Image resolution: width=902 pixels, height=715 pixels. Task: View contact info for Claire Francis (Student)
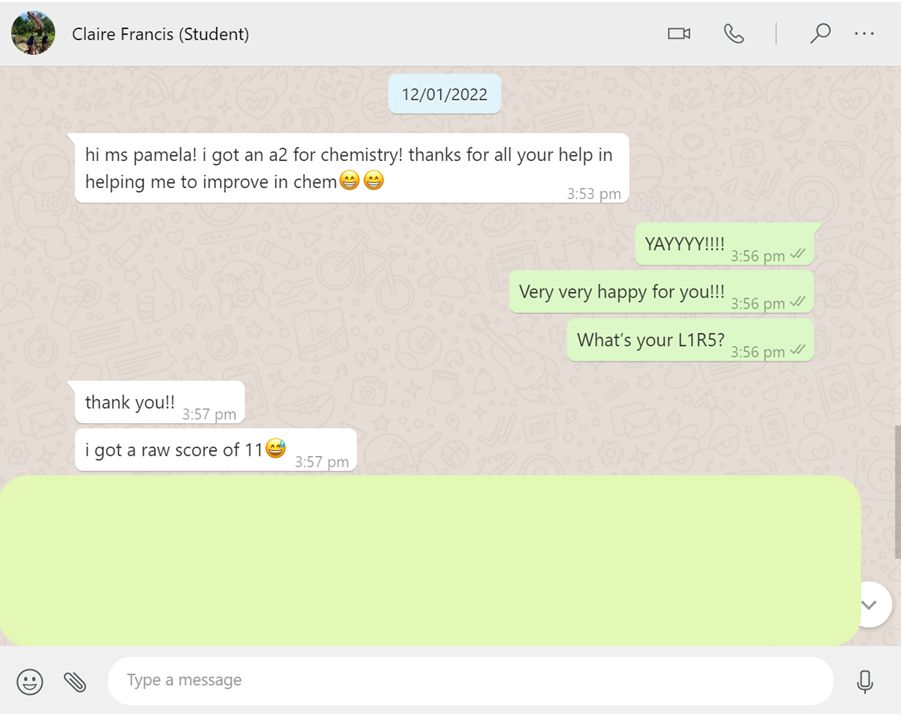click(x=160, y=34)
